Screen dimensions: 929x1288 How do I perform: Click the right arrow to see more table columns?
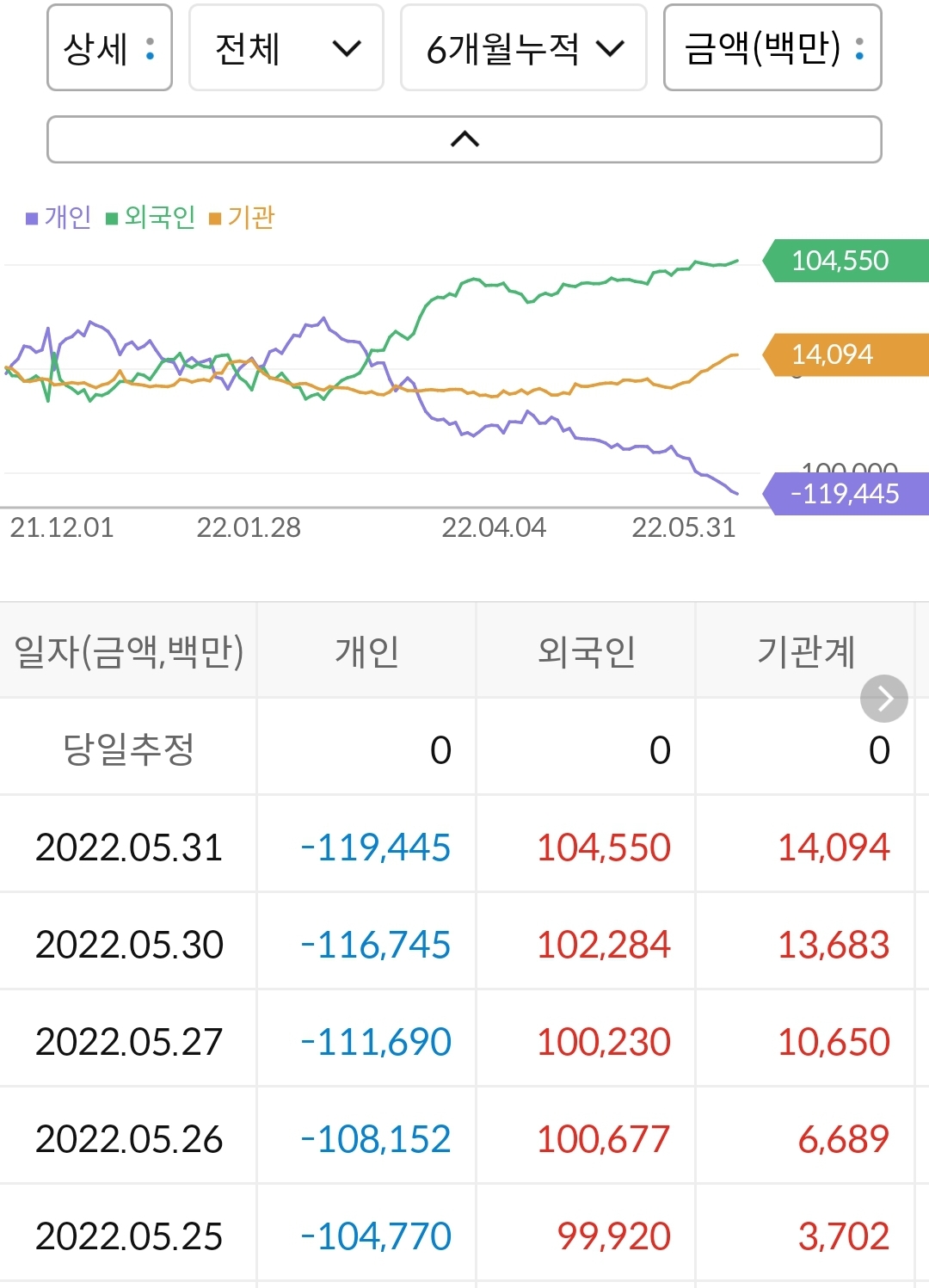pos(883,698)
